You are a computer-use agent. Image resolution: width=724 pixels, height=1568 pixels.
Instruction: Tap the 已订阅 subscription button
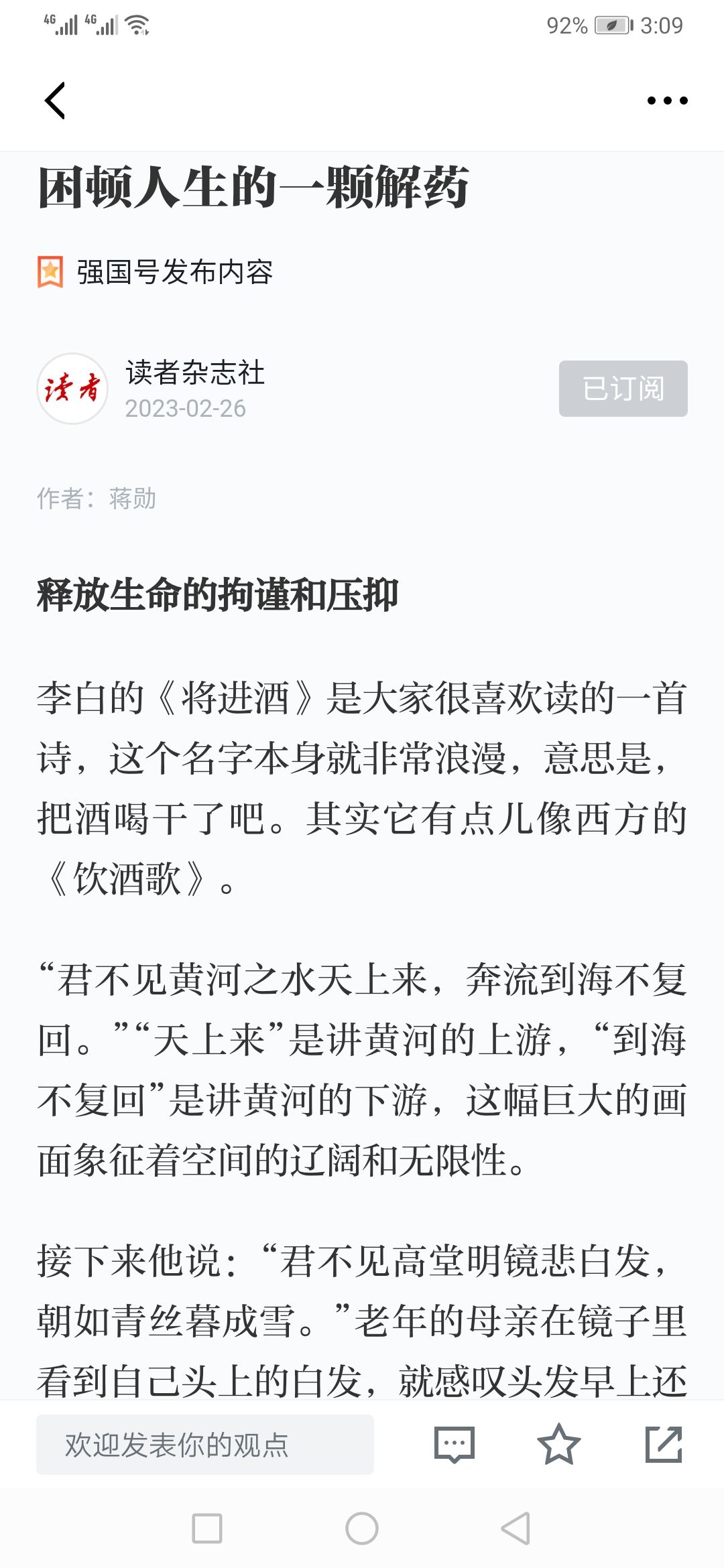coord(623,389)
